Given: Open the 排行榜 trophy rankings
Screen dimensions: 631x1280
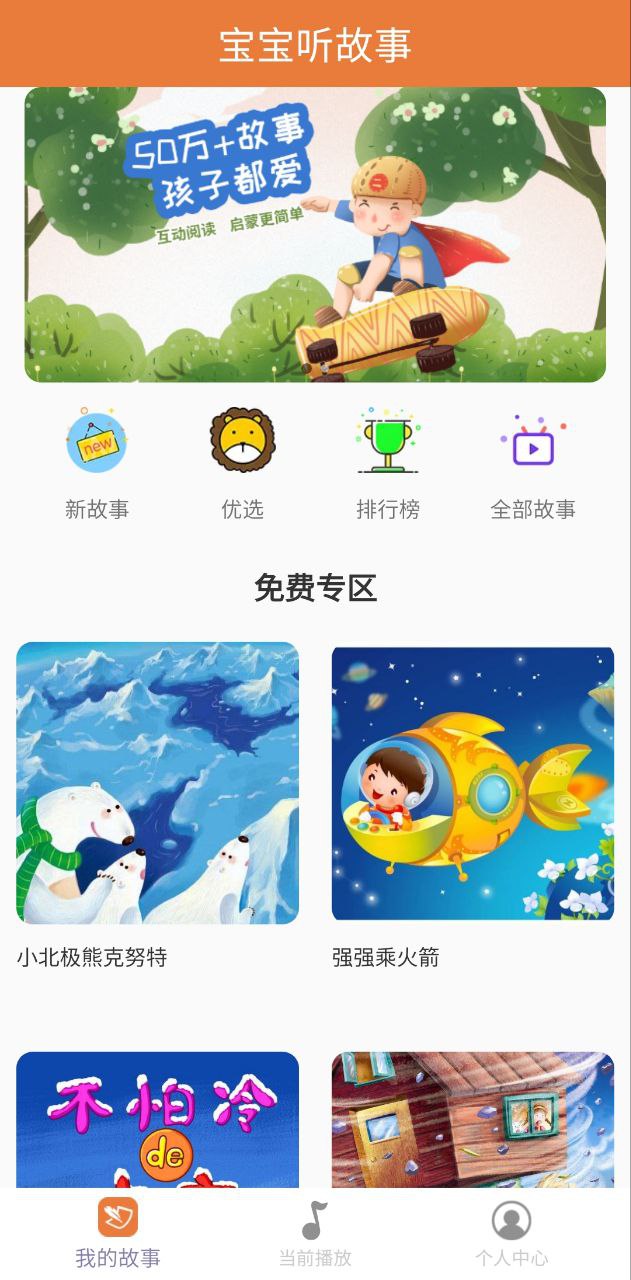Looking at the screenshot, I should [388, 462].
